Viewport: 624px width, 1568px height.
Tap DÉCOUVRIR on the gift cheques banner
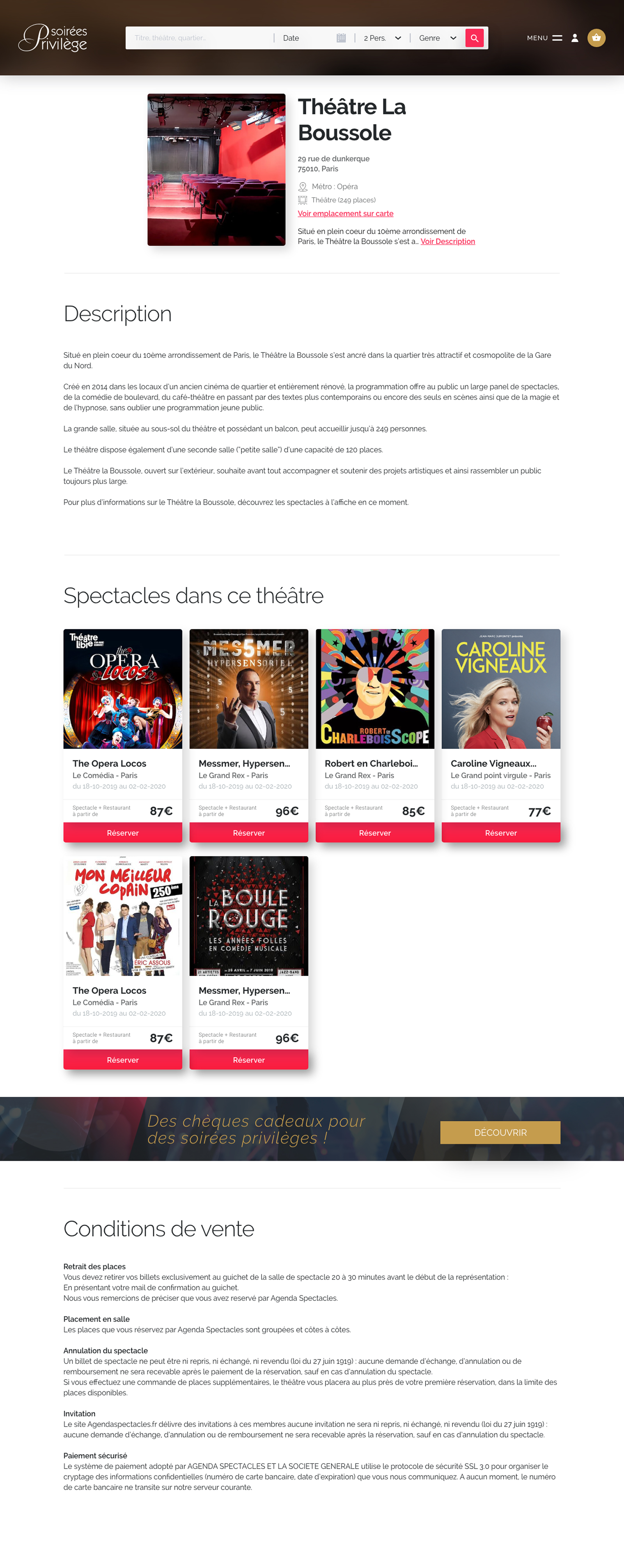500,1132
